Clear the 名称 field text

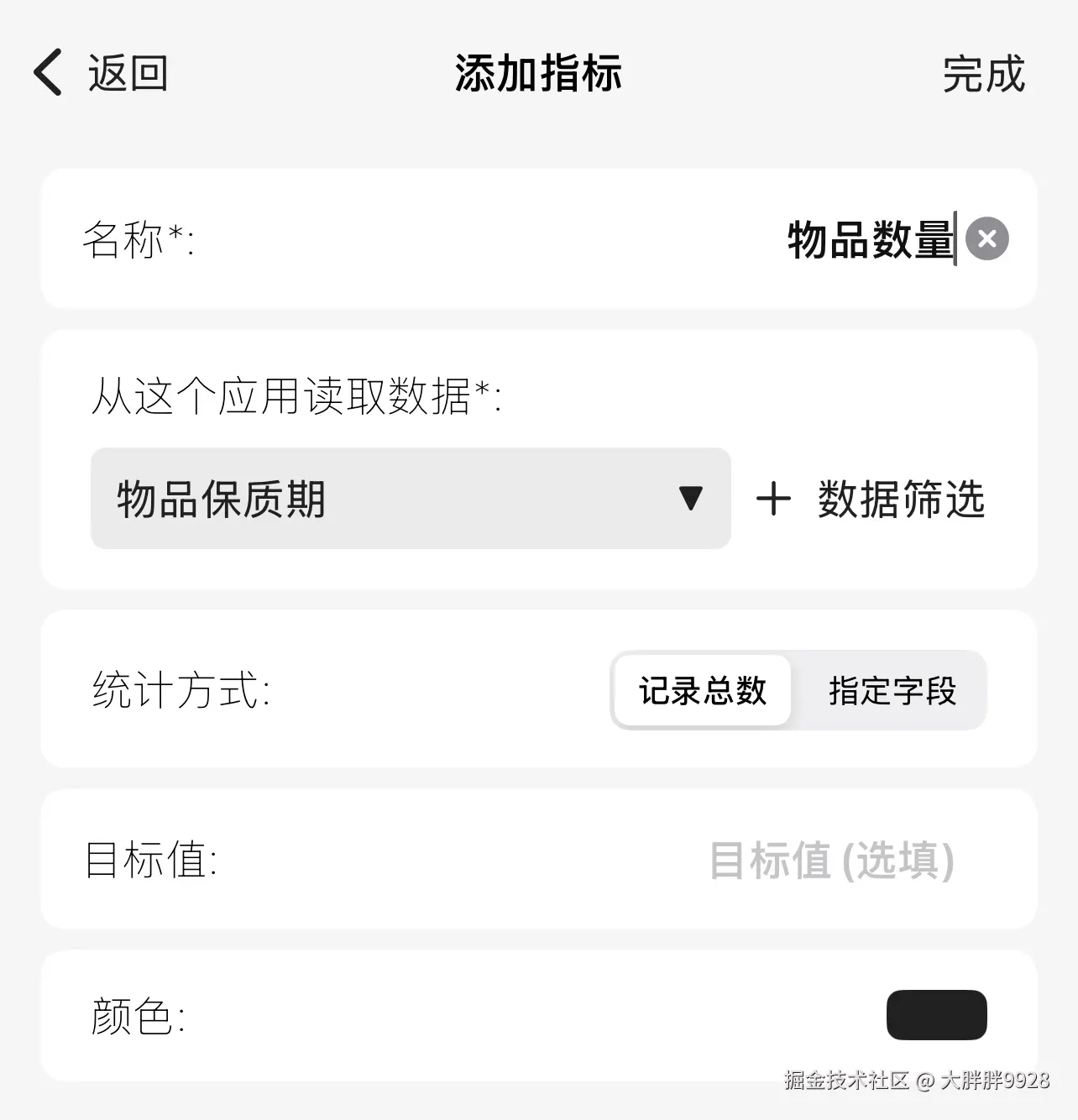point(986,239)
